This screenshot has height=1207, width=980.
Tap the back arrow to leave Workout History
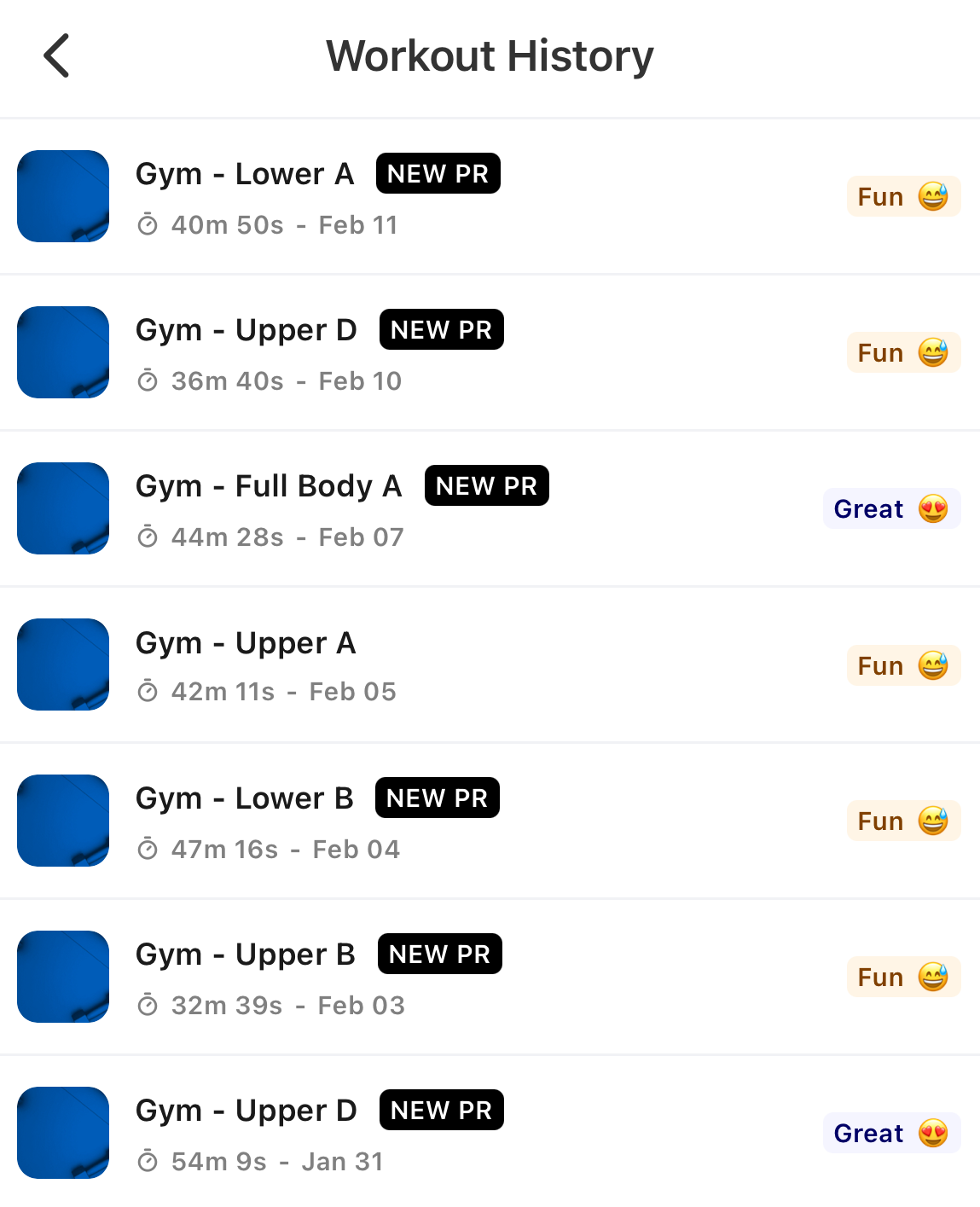click(x=56, y=55)
